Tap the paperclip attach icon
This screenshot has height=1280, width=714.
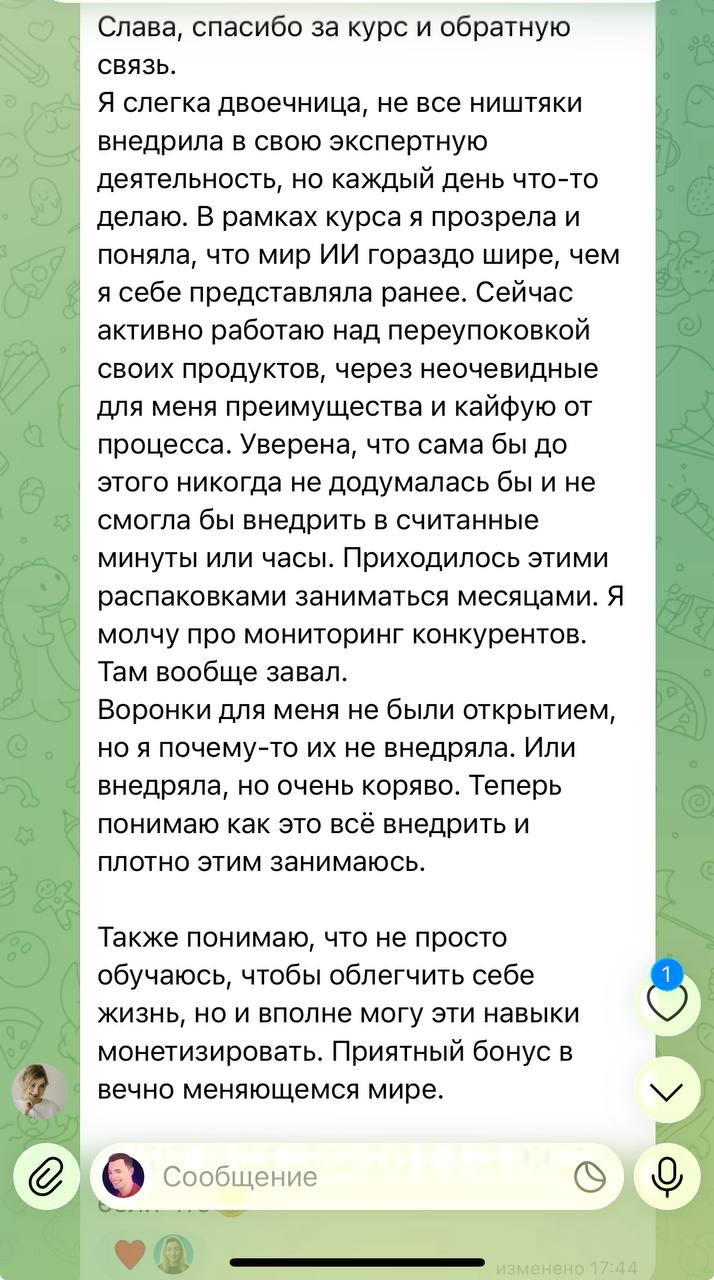point(45,1177)
